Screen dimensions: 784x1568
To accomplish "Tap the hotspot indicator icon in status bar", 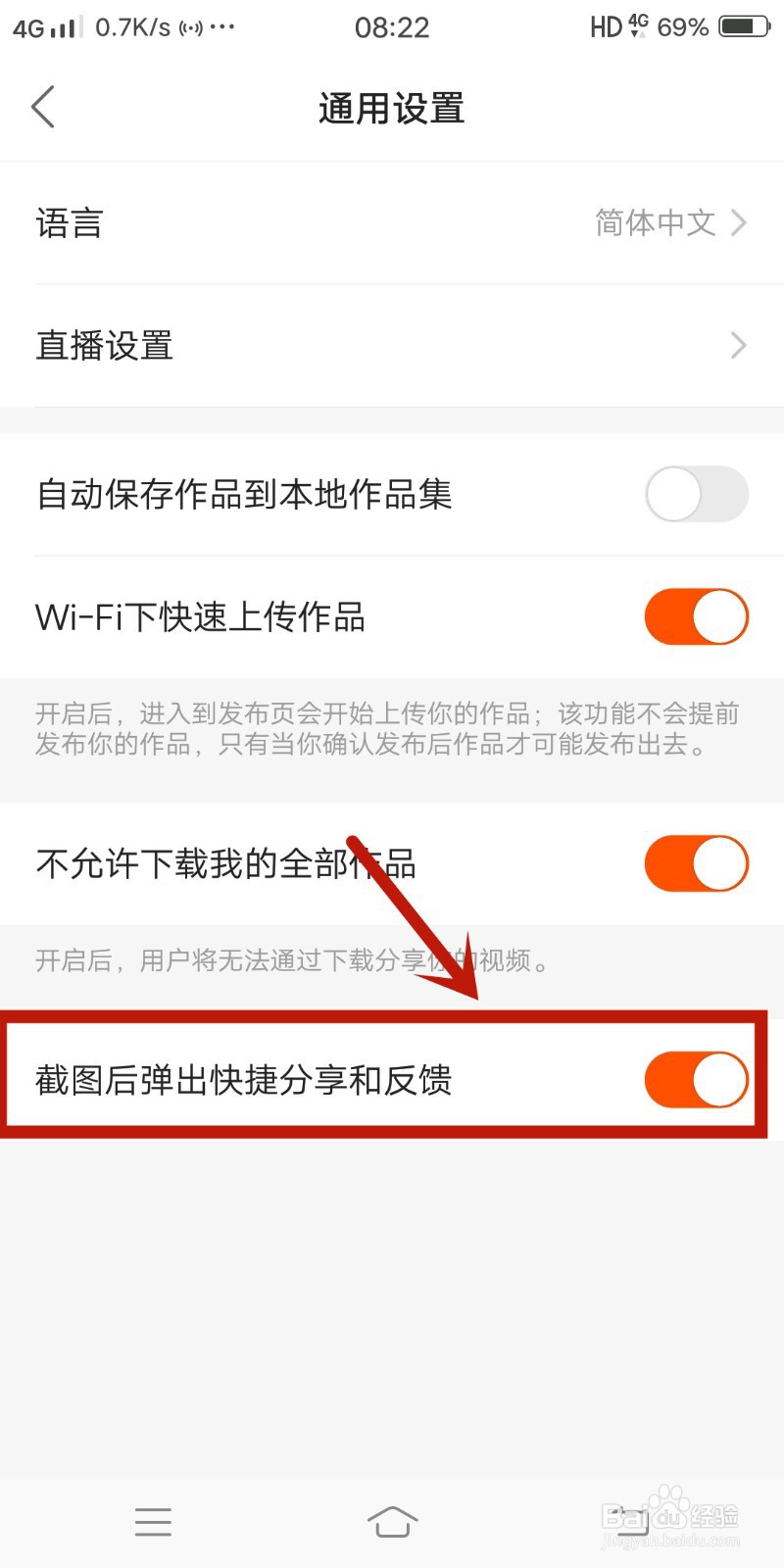I will point(189,26).
